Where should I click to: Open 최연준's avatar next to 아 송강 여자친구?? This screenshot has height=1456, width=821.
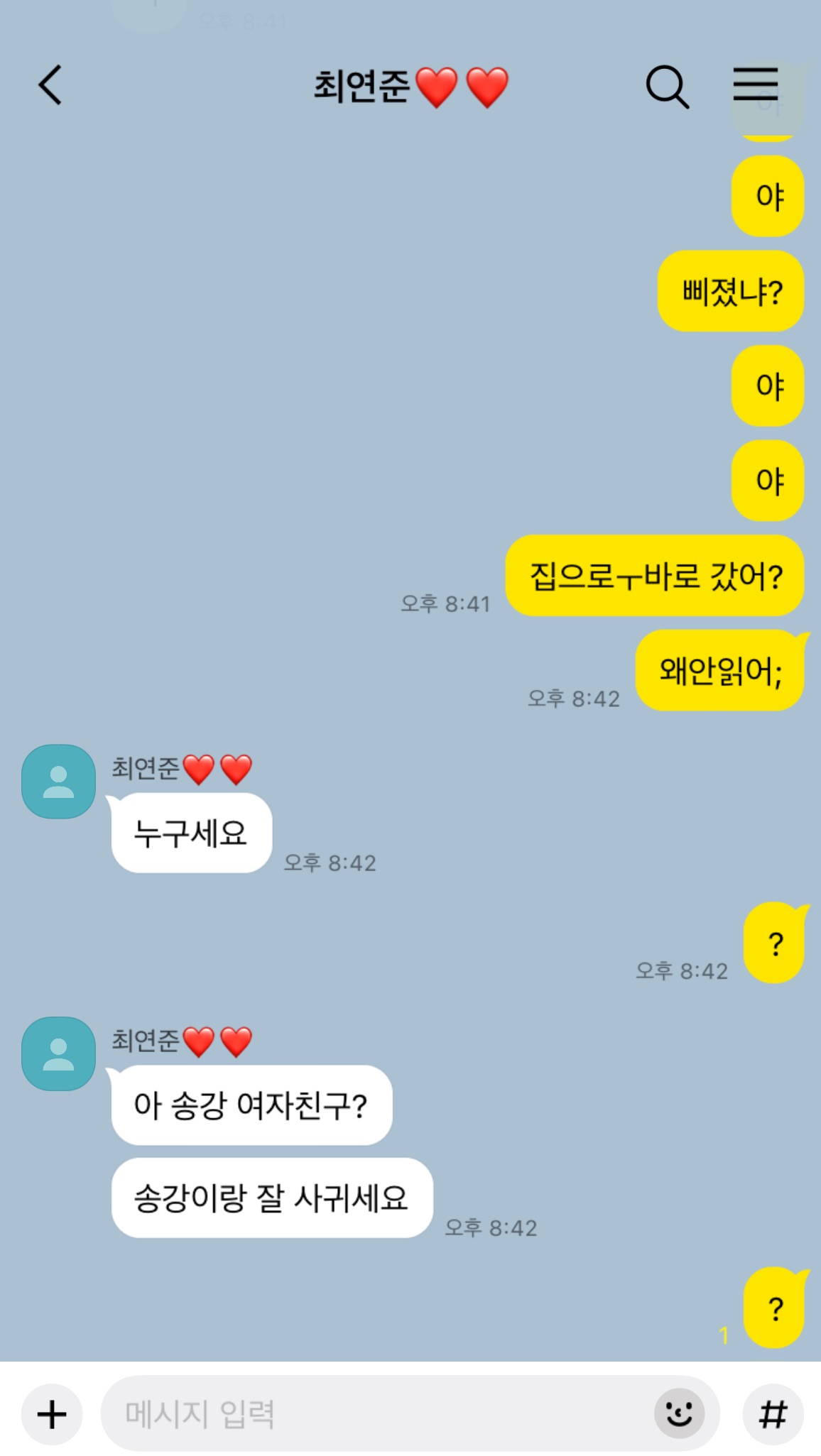point(59,1053)
